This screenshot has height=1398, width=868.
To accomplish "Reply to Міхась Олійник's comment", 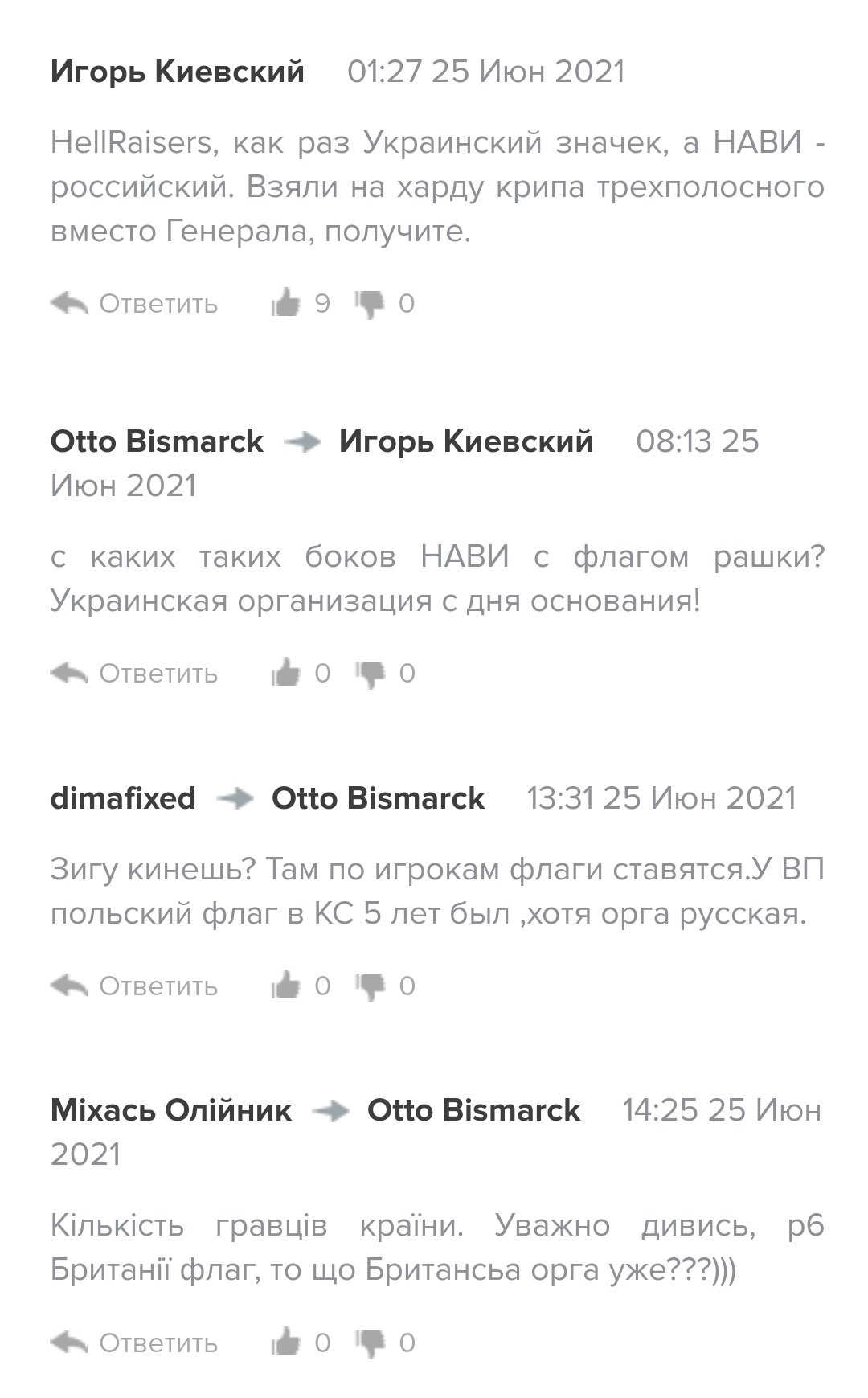I will click(134, 1343).
